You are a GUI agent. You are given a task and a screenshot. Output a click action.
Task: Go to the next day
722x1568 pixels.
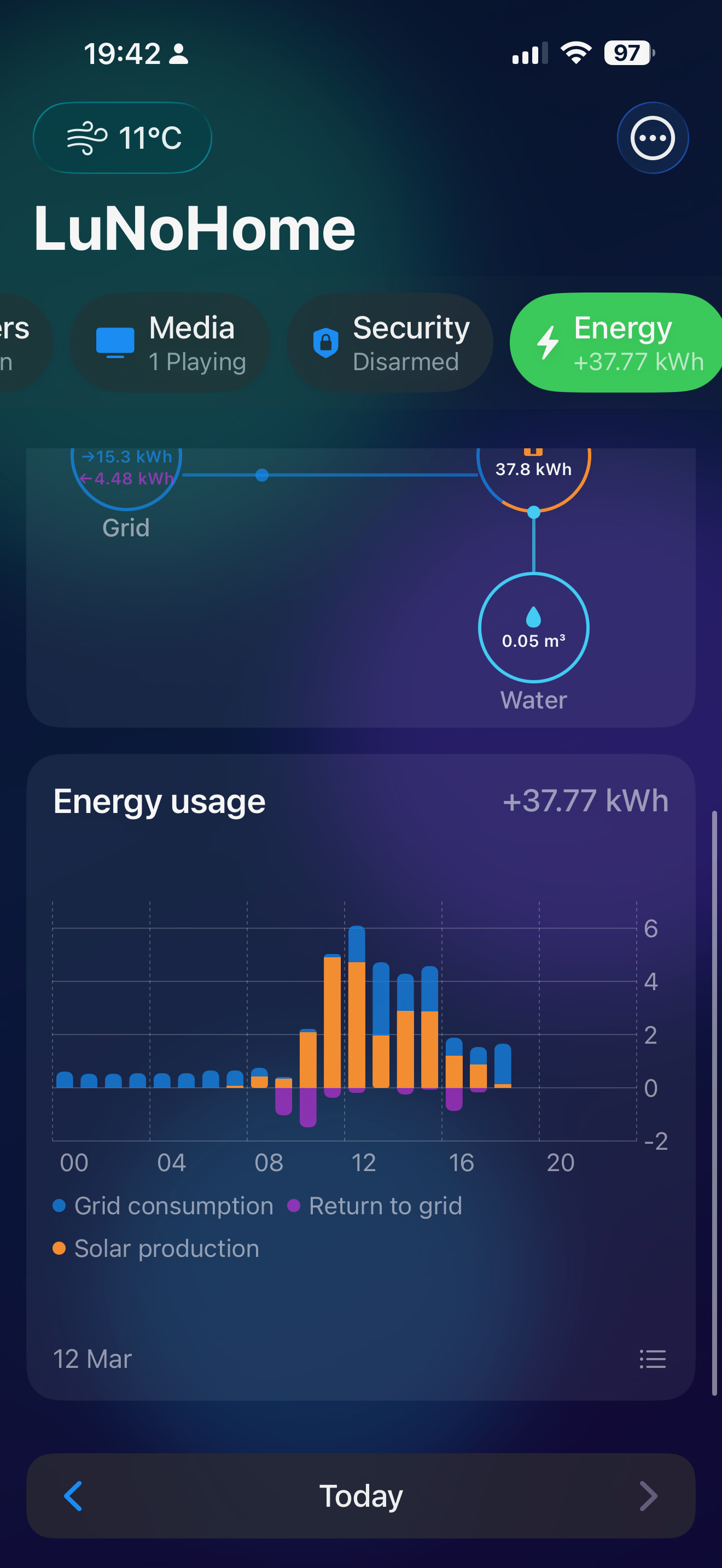pos(648,1496)
